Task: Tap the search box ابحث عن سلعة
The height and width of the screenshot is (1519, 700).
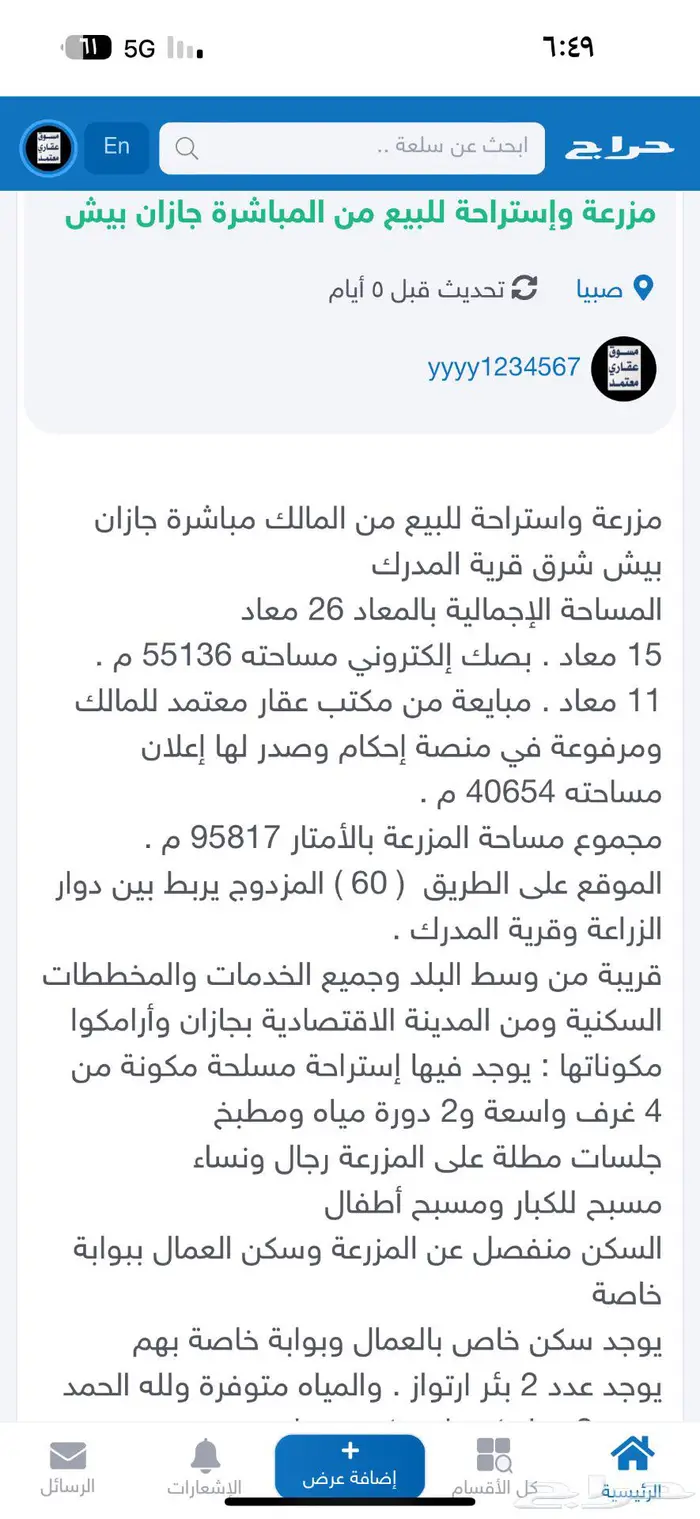Action: [x=352, y=148]
